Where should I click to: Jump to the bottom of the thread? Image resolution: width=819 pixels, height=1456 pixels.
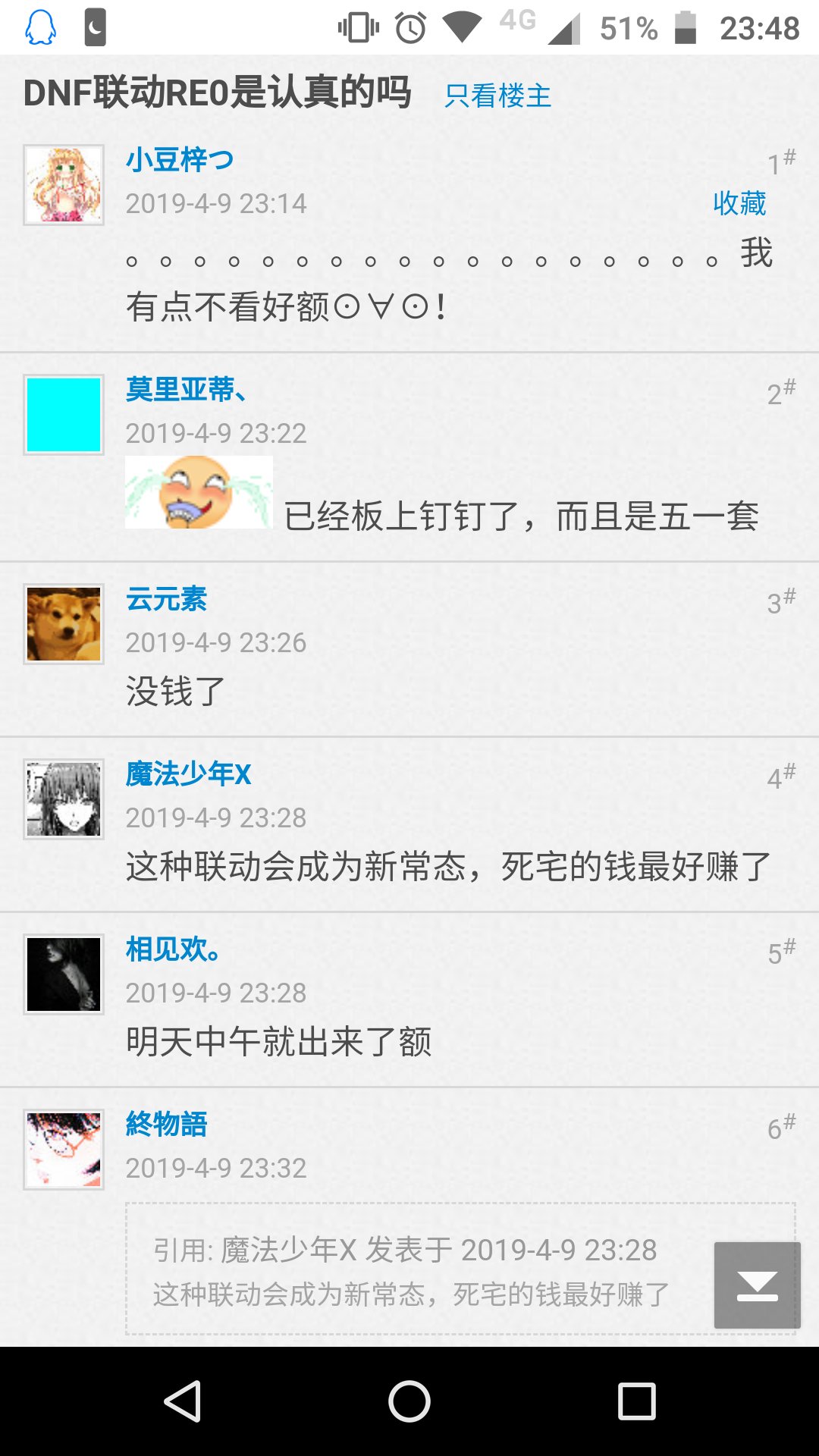tap(757, 1285)
